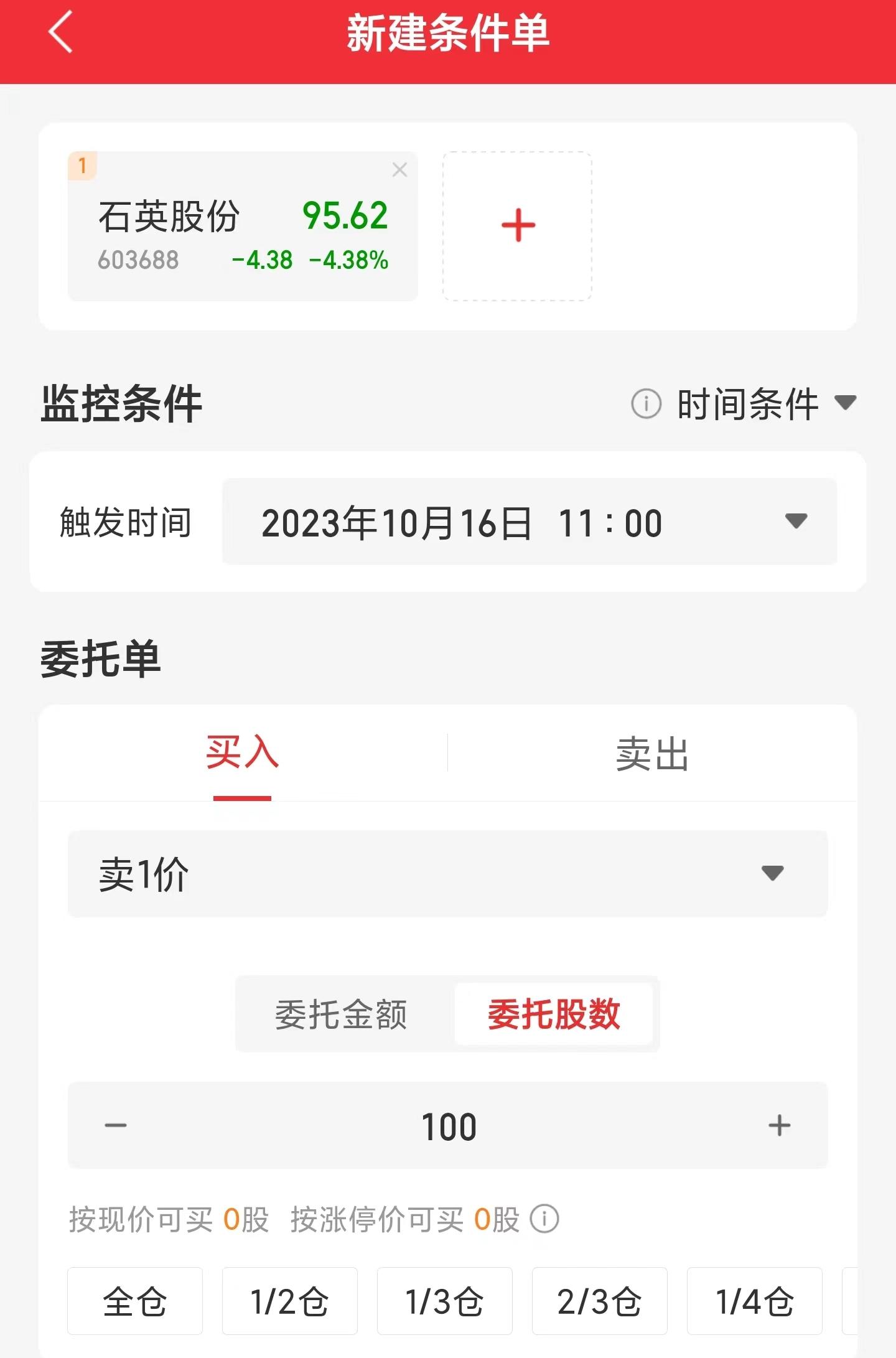Show info about 监控条件 types
Image resolution: width=896 pixels, height=1358 pixels.
click(x=646, y=404)
